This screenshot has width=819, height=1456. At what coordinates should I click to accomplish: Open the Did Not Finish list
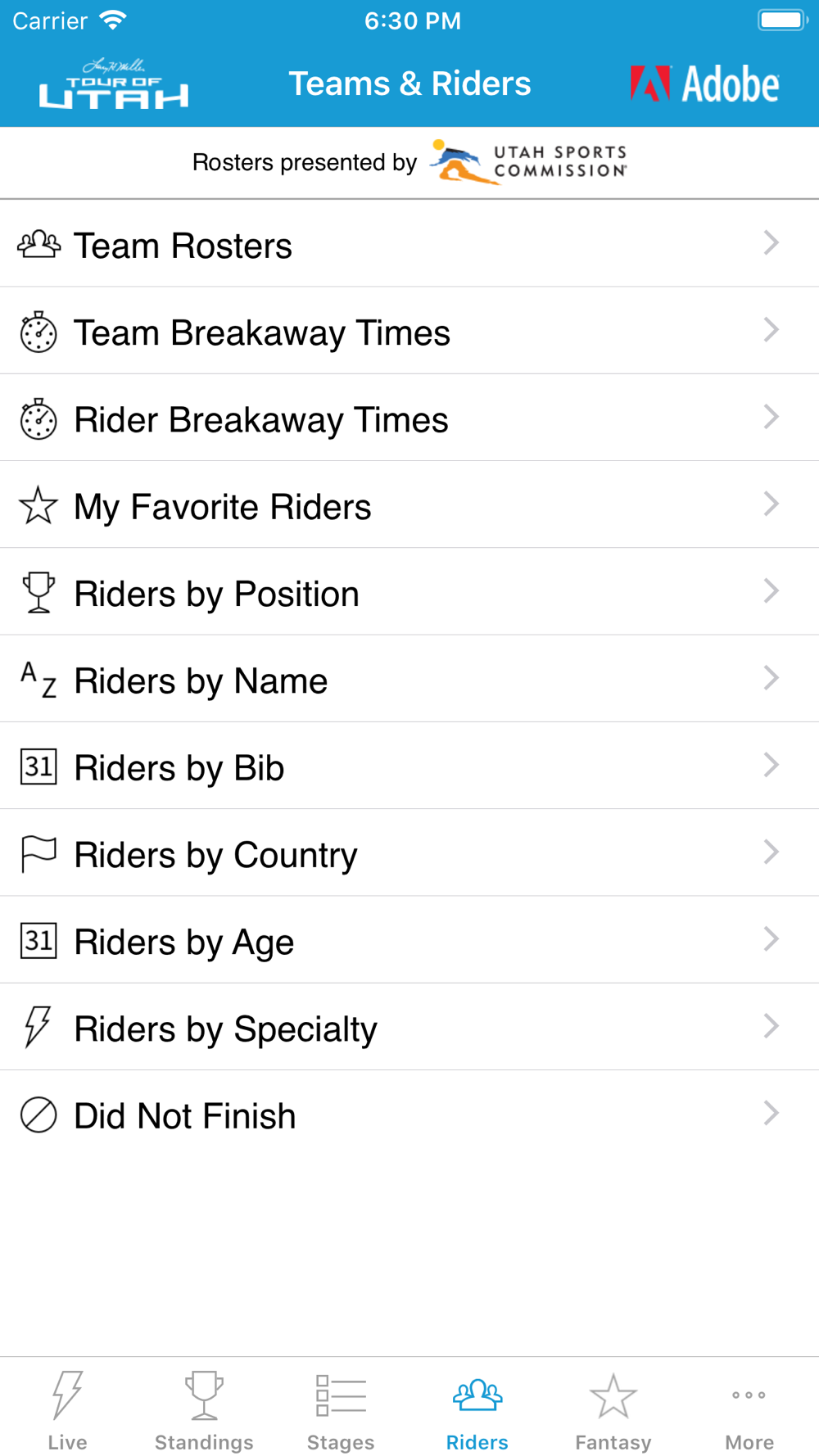coord(409,1114)
